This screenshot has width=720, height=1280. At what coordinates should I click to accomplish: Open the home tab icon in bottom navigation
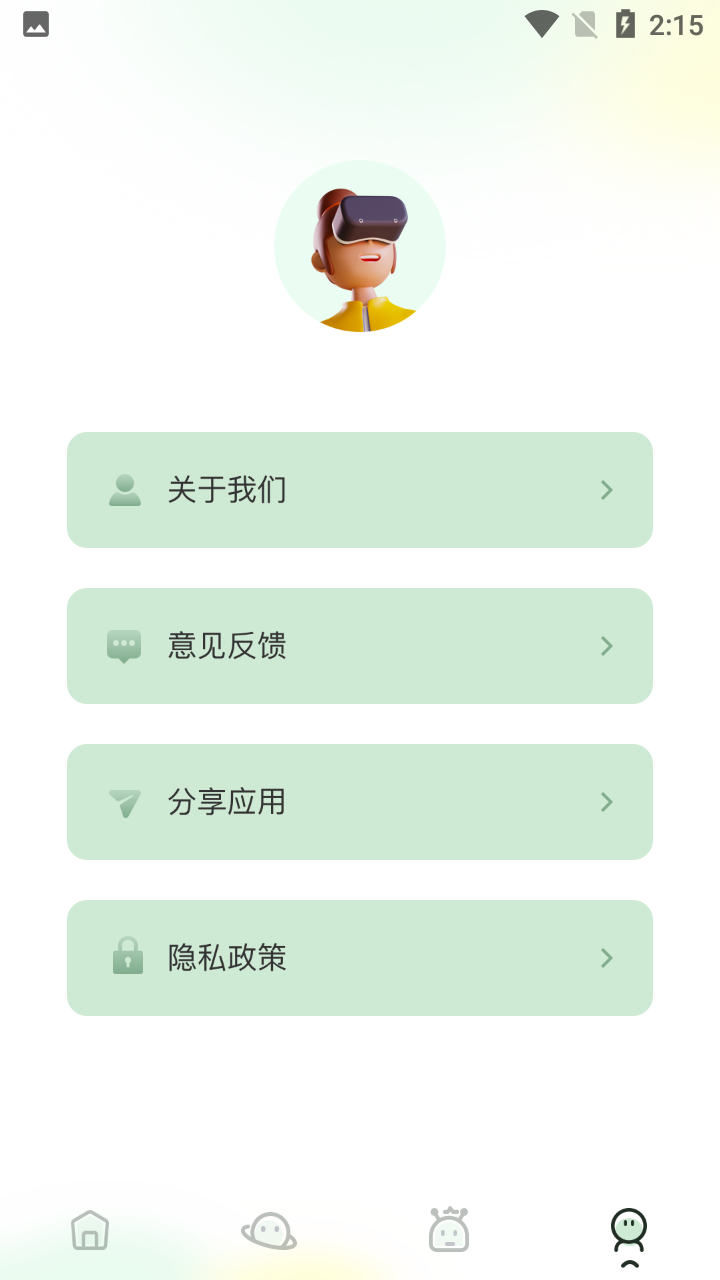(x=89, y=1230)
